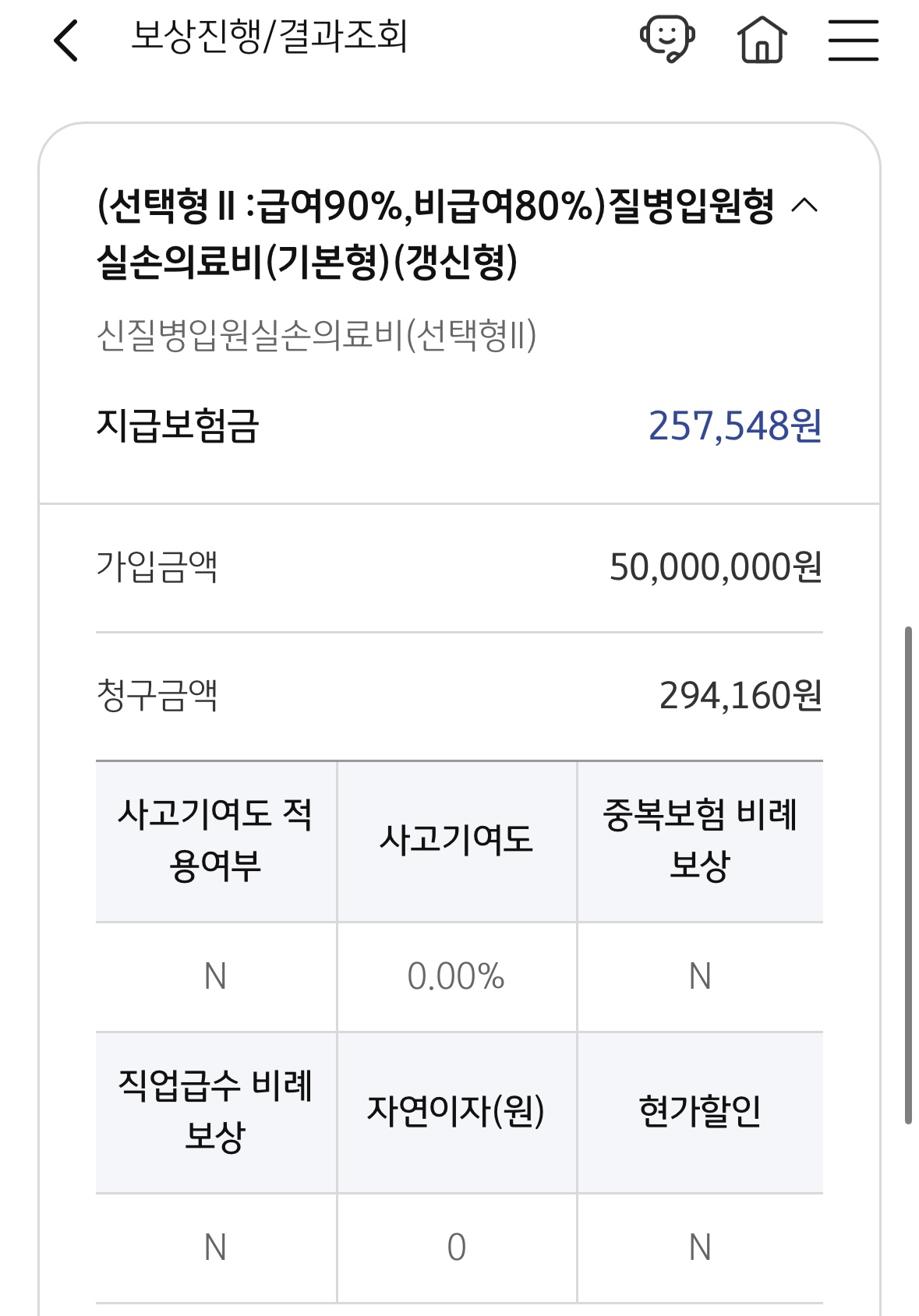Go to the home screen icon

point(762,39)
